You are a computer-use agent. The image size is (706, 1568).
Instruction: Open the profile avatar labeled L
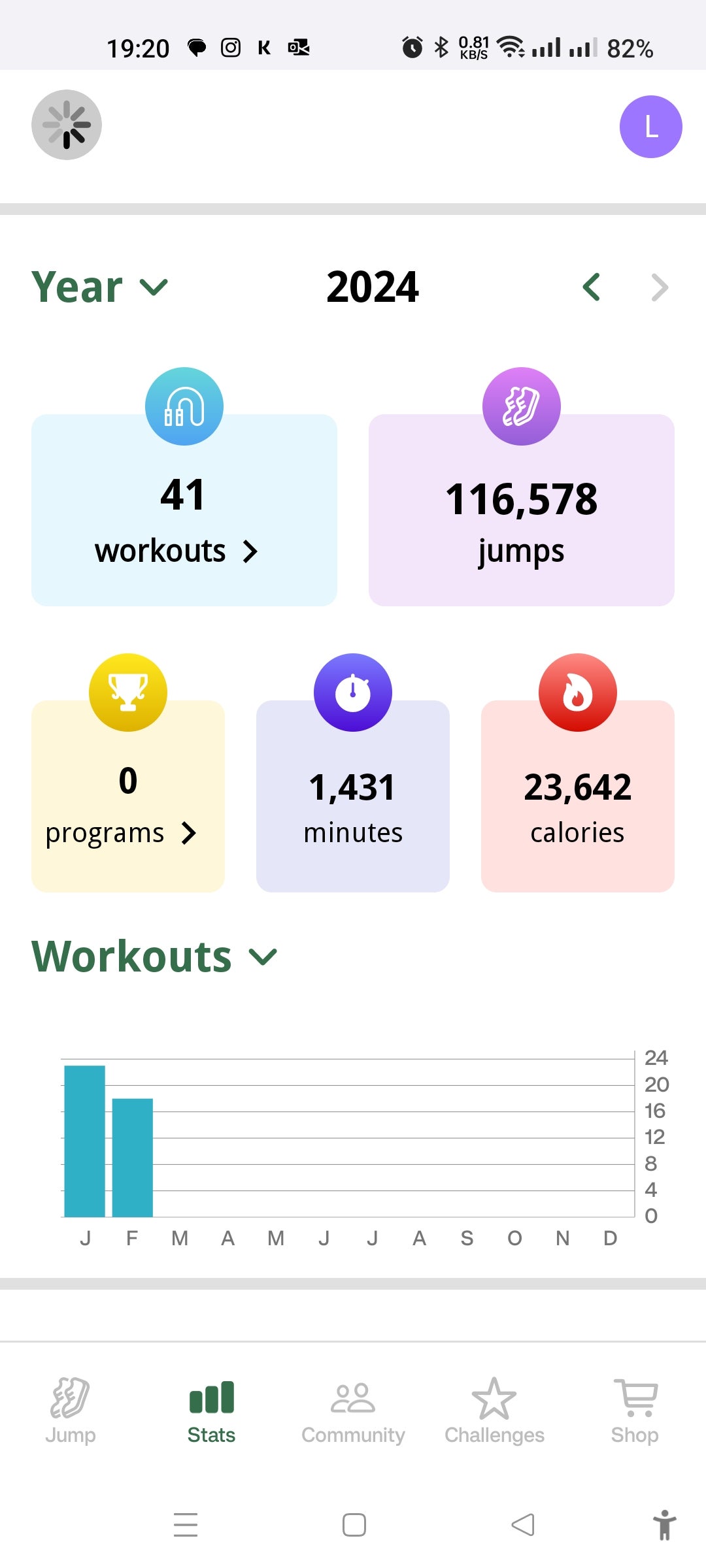pyautogui.click(x=650, y=127)
